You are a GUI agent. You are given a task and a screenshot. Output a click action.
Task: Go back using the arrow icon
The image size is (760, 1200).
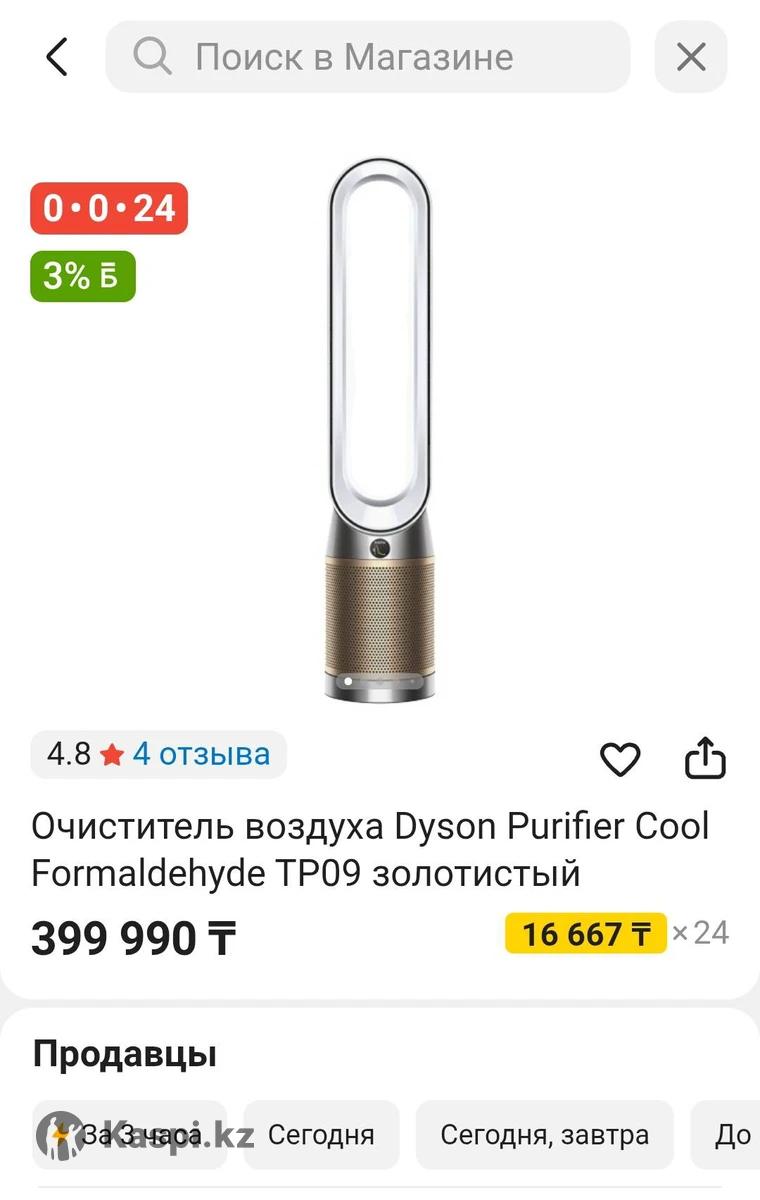(x=57, y=57)
